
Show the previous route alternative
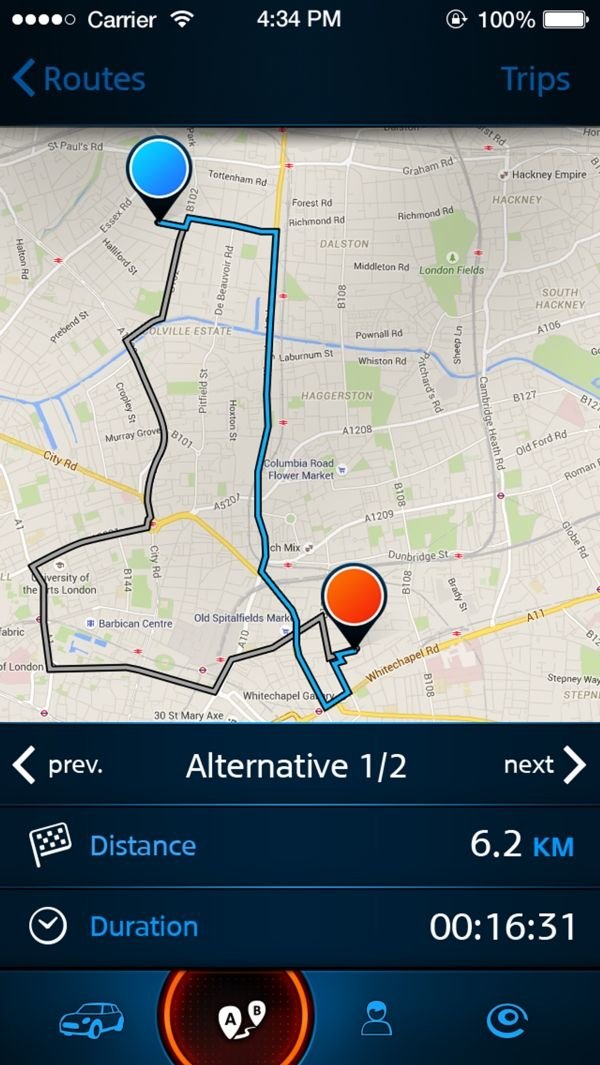click(x=58, y=766)
